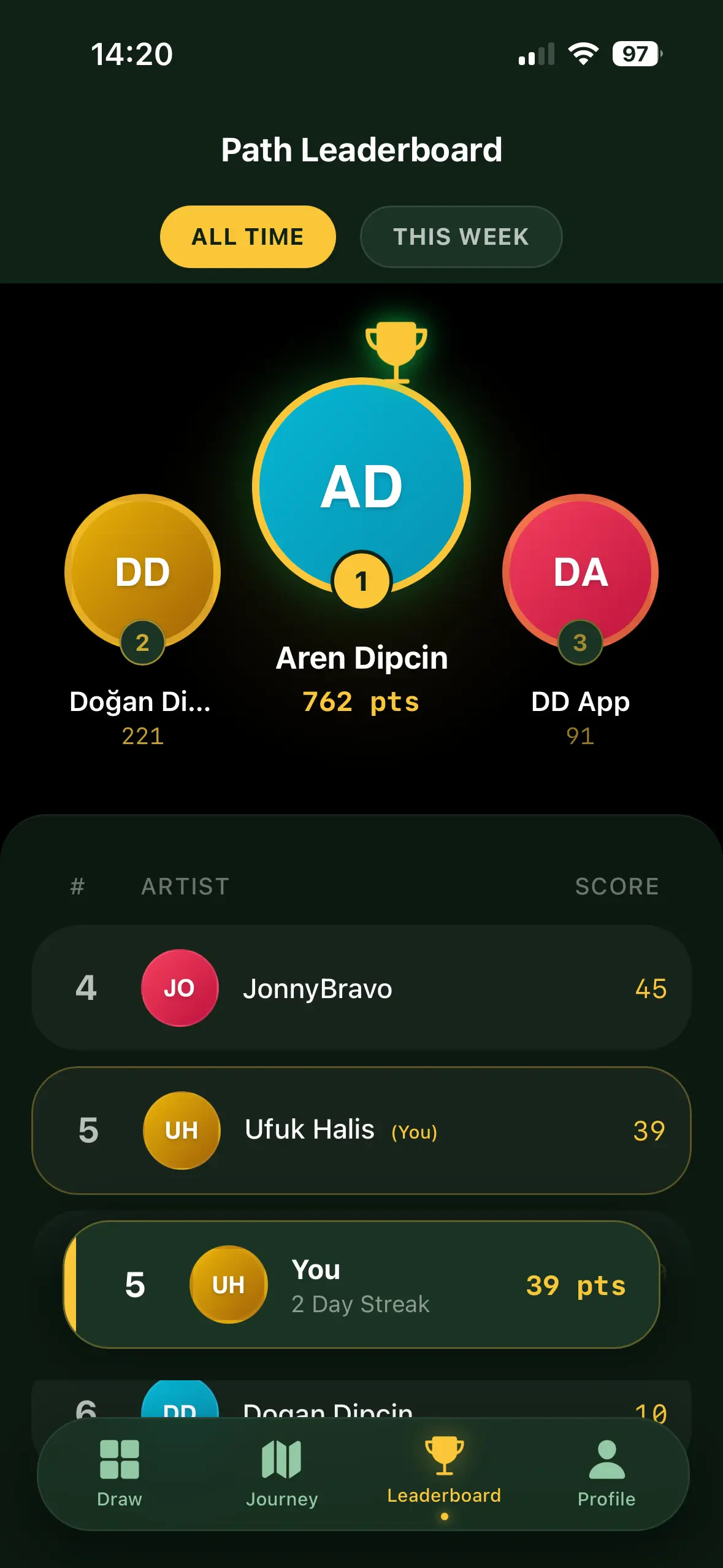This screenshot has width=723, height=1568.
Task: Open JonnyBravo's leaderboard row
Action: coord(361,988)
